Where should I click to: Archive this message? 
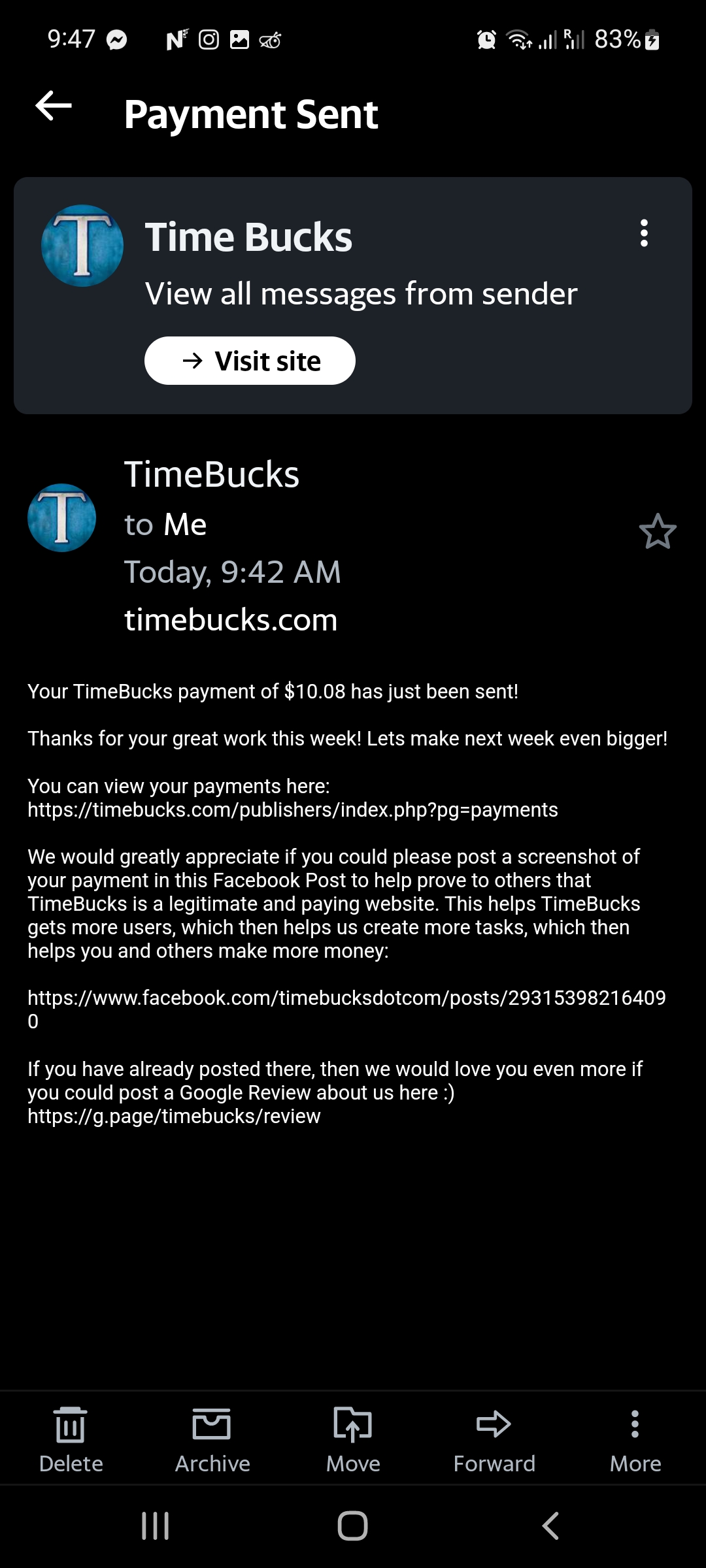coord(212,1440)
